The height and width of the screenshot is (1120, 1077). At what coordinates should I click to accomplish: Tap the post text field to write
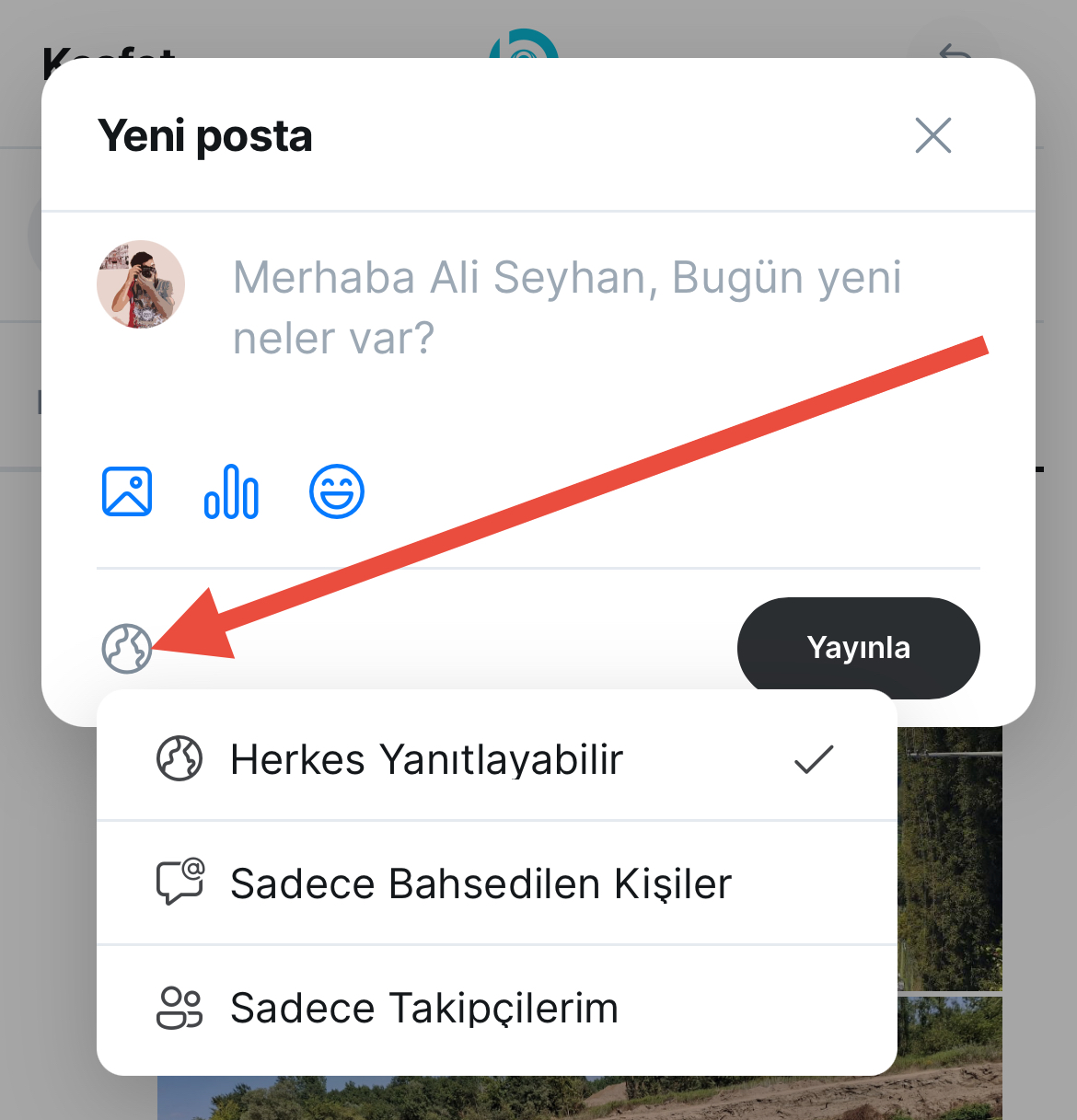[x=566, y=307]
